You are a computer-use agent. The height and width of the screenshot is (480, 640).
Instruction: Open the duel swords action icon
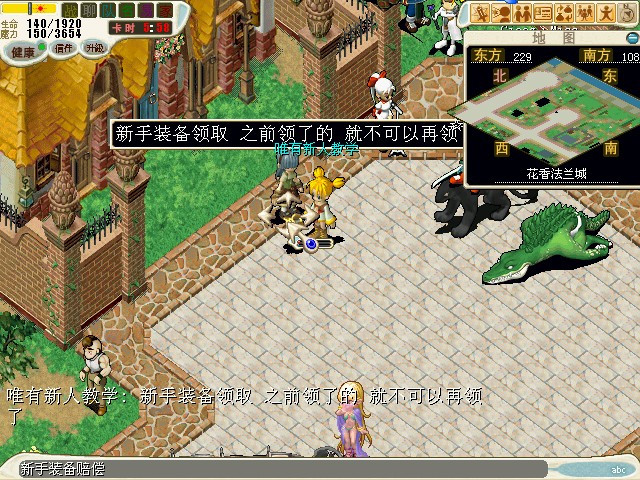pos(480,13)
